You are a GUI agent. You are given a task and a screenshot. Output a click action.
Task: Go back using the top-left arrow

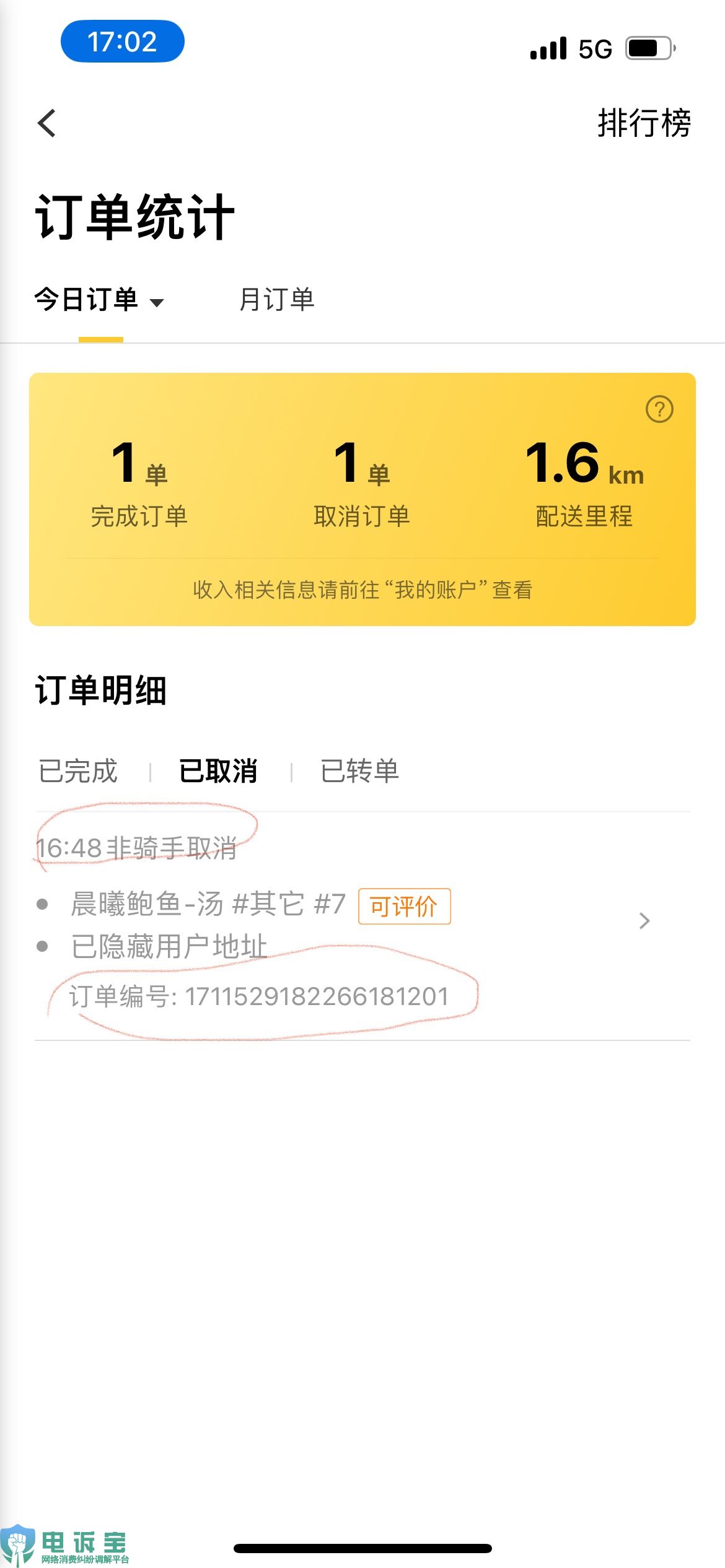coord(46,123)
